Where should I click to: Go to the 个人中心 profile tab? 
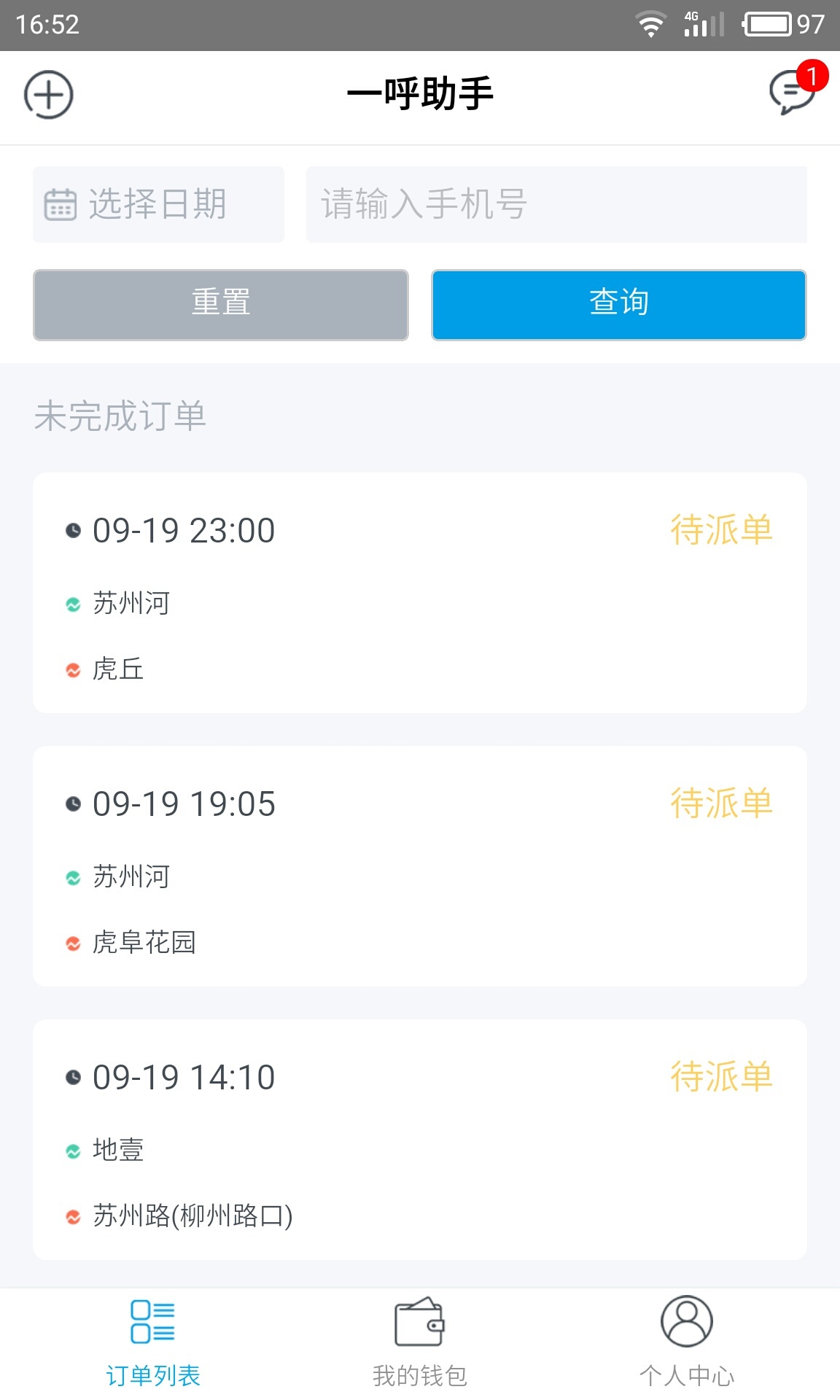[686, 1343]
